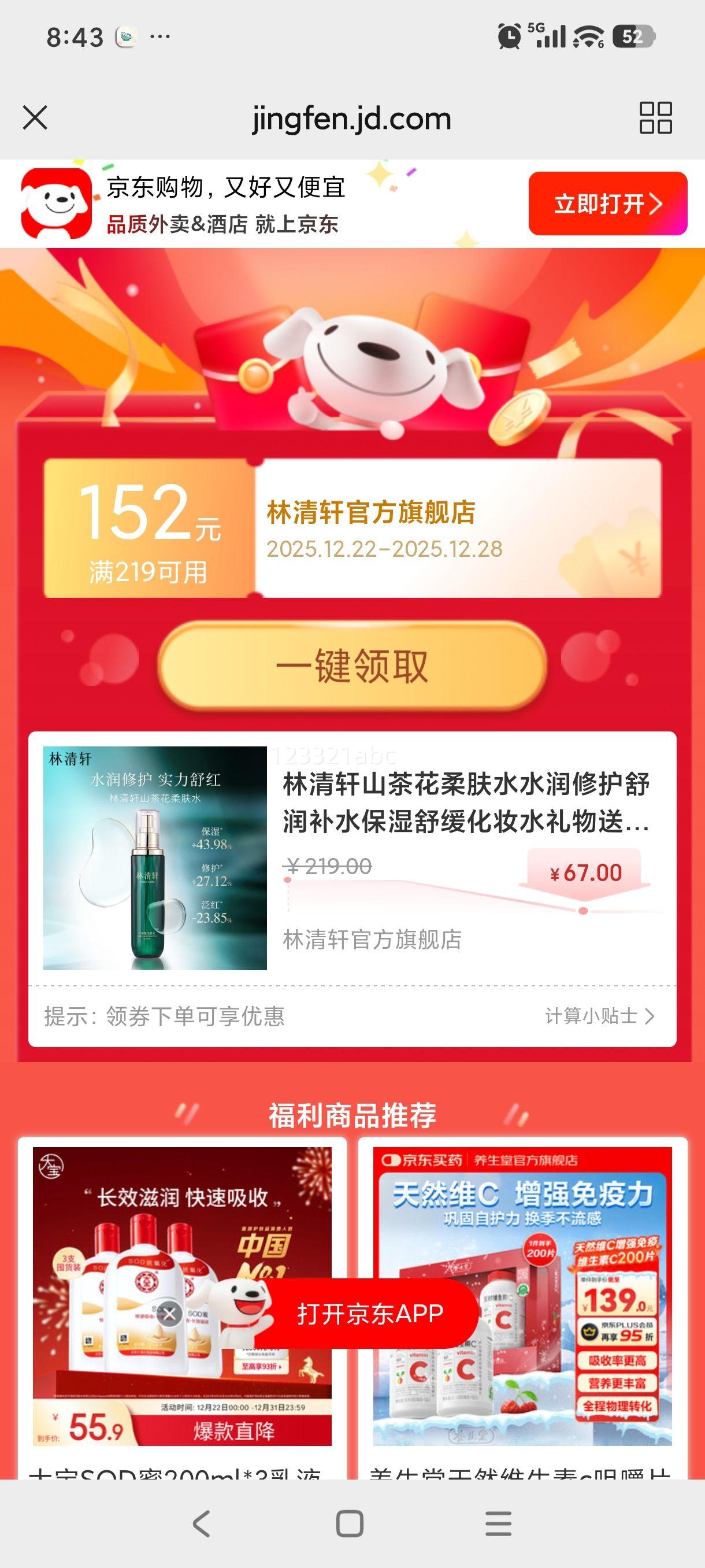
Task: Tap 一键领取 to collect the coupon
Action: tap(353, 667)
